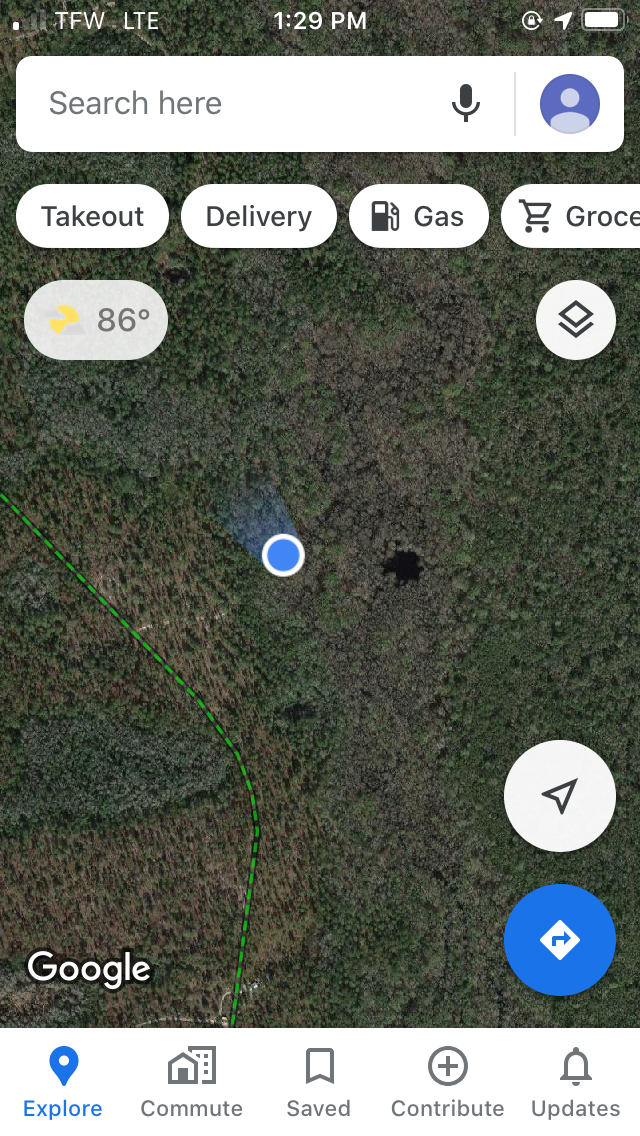Screen dimensions: 640x1136
Task: Find nearby Gas stations chip
Action: click(418, 216)
